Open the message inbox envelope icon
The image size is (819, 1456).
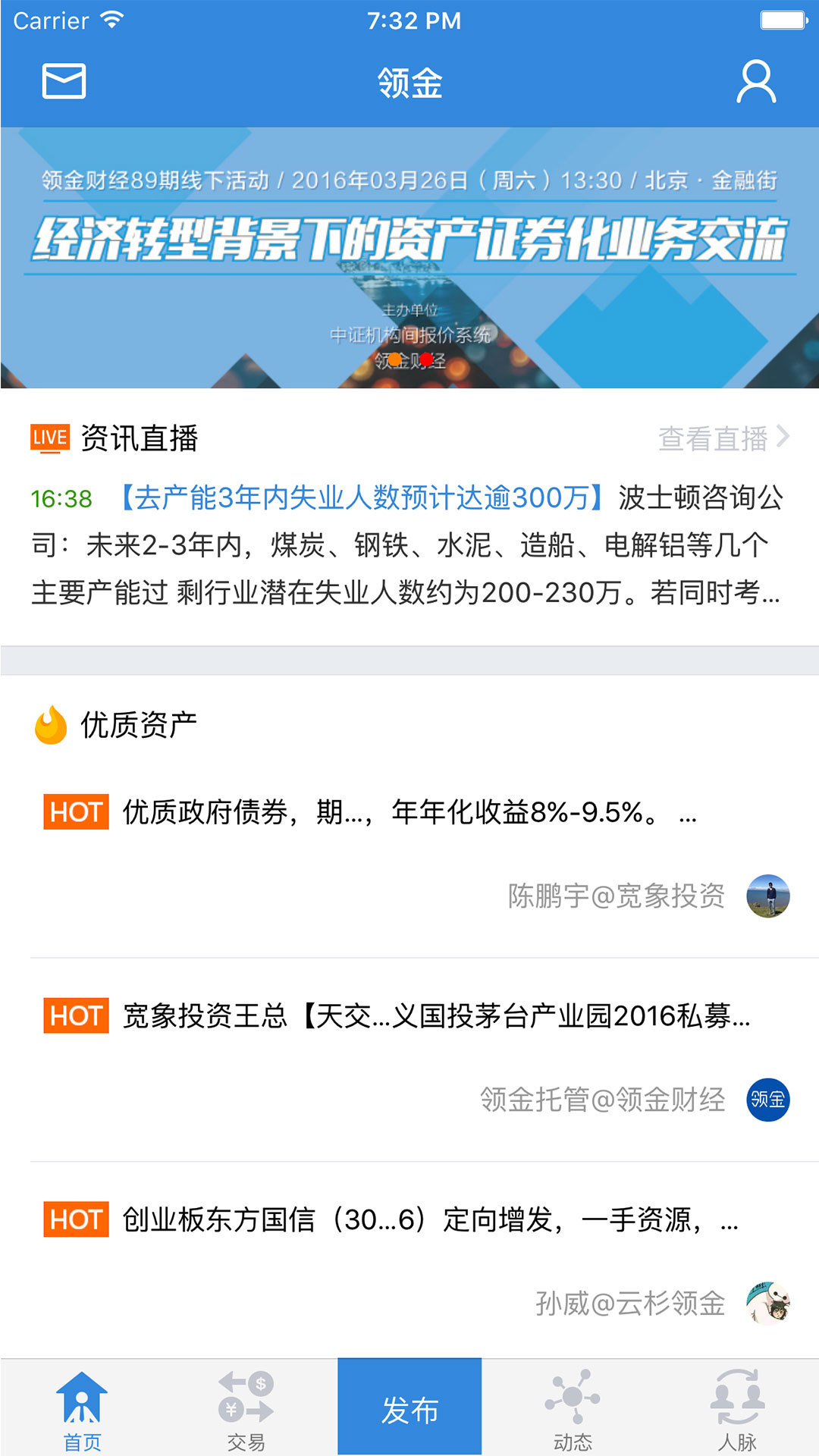tap(64, 82)
